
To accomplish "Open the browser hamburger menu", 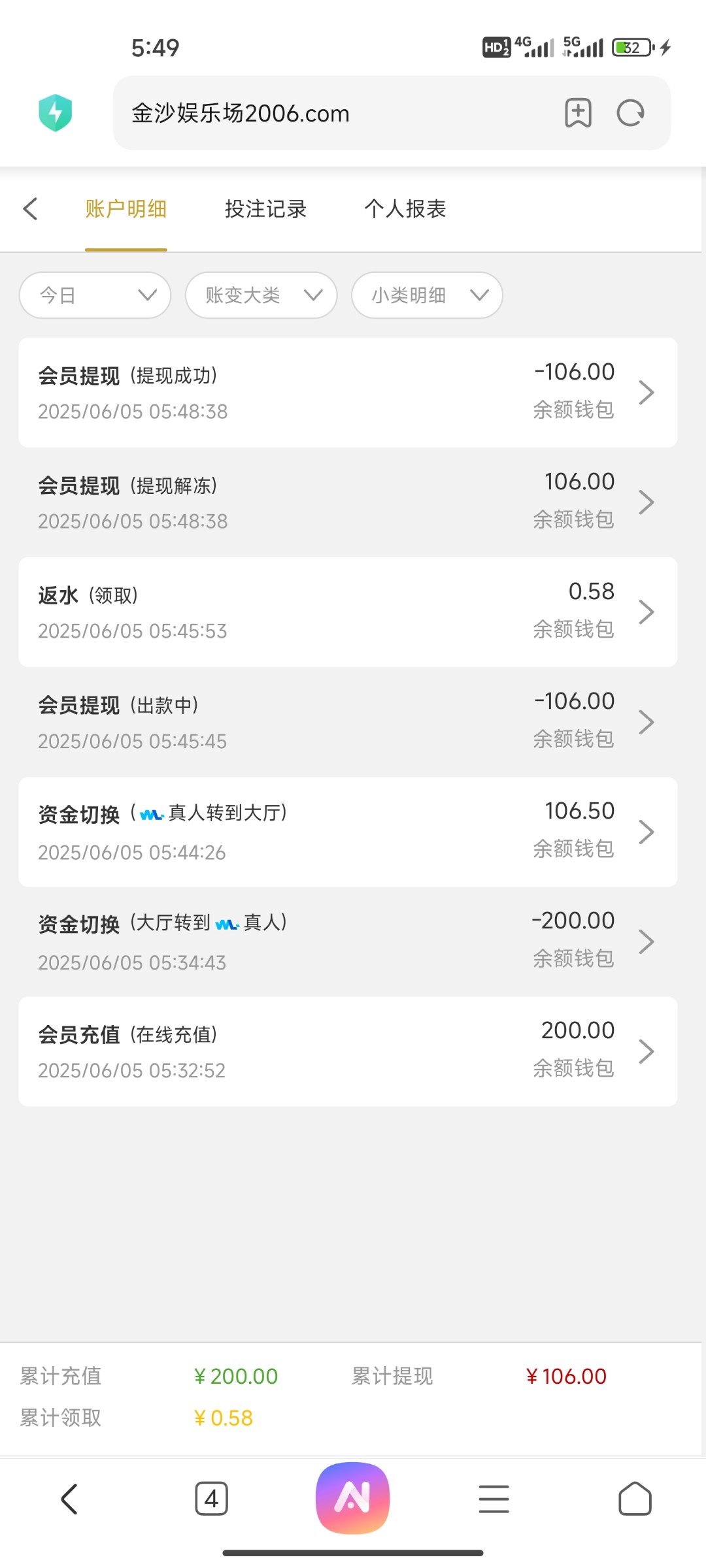I will click(494, 1499).
